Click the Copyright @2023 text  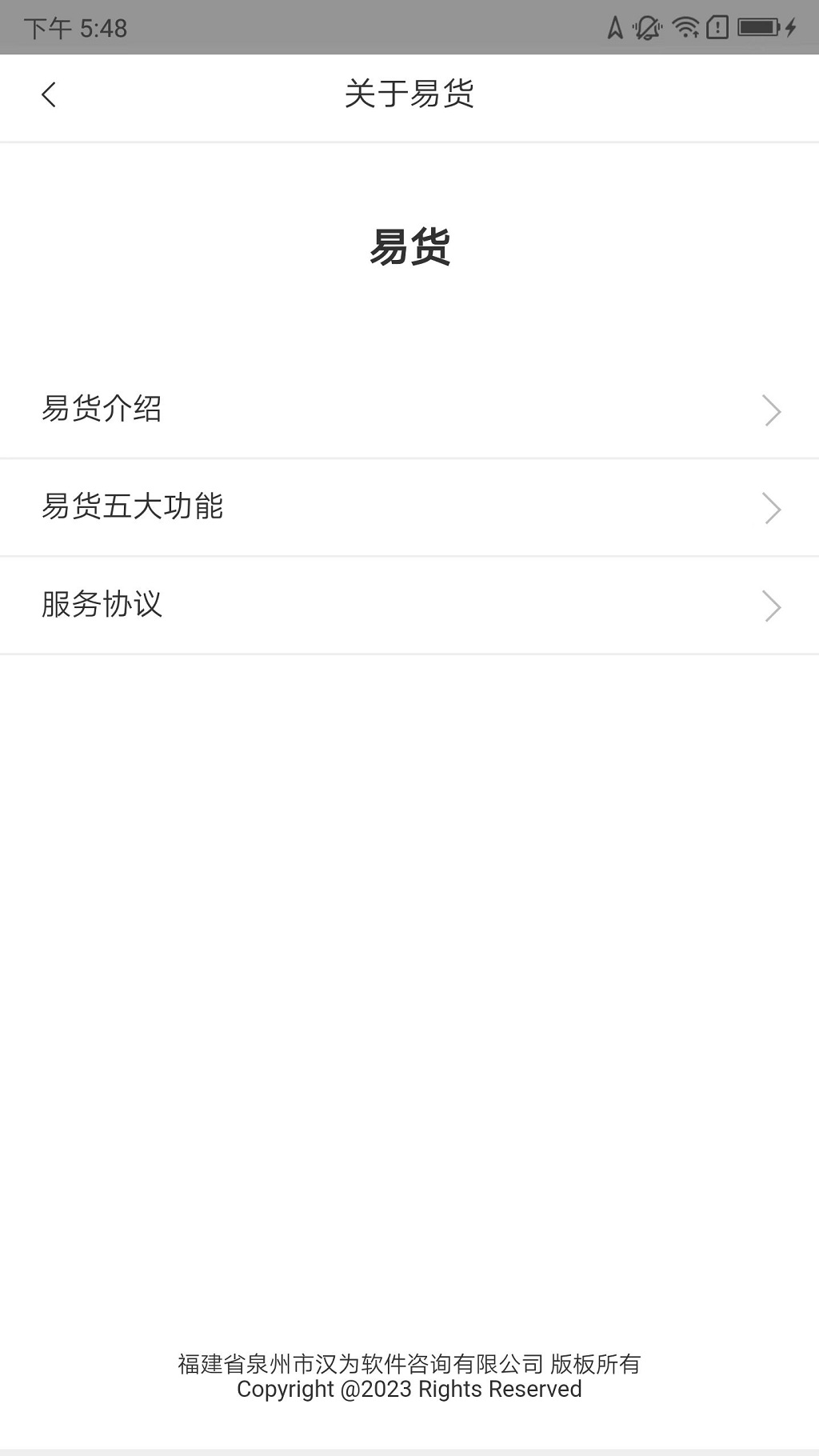409,1390
